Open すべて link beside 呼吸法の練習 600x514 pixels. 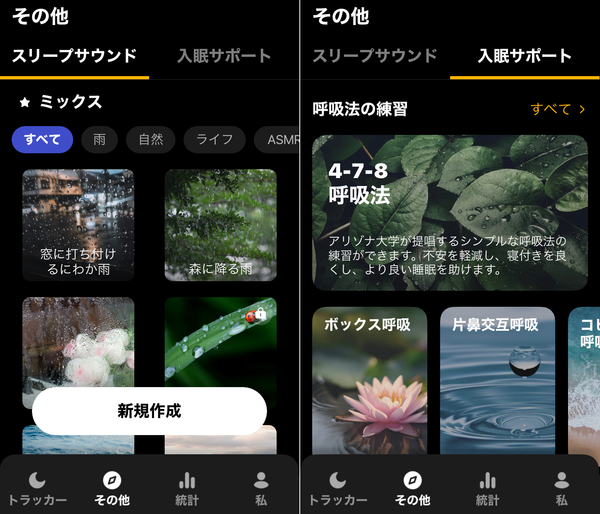click(x=558, y=109)
